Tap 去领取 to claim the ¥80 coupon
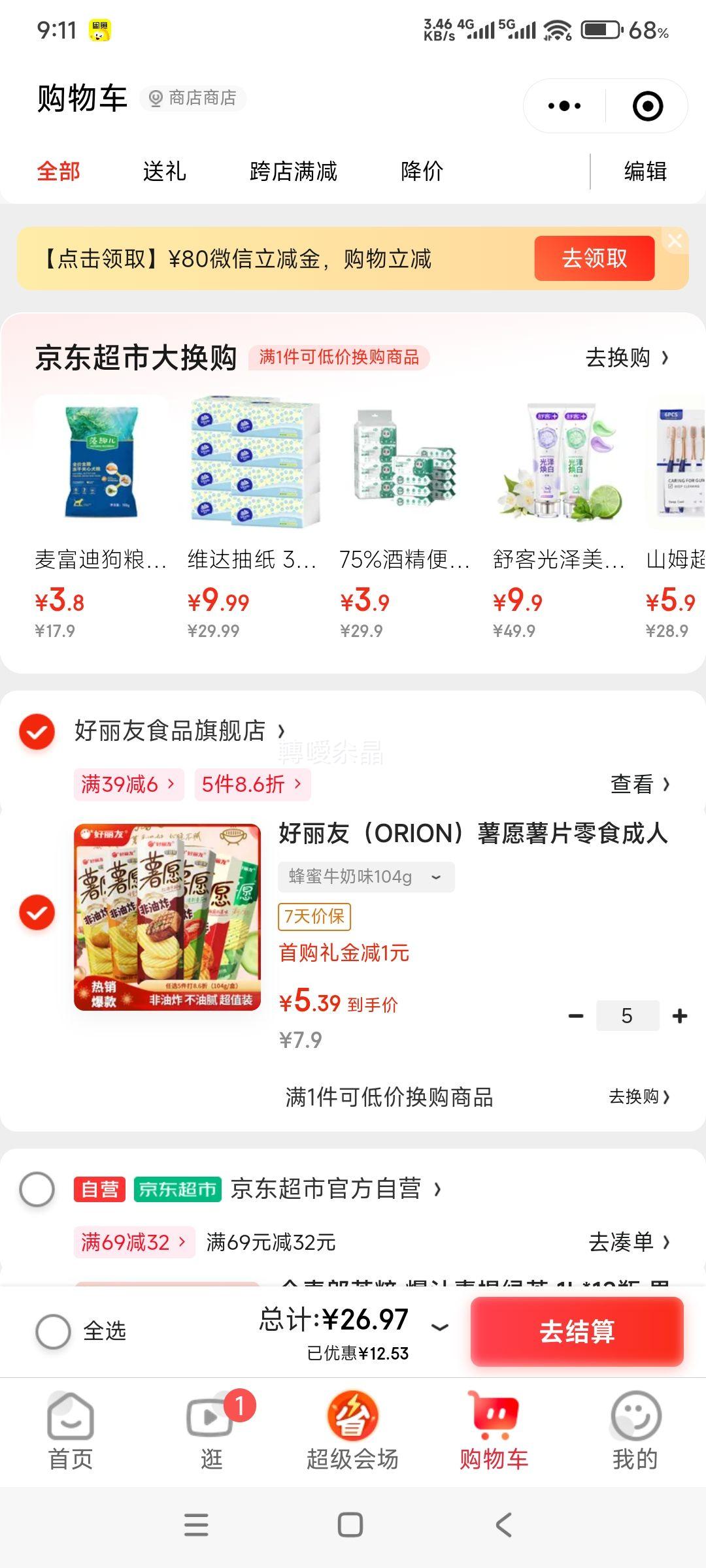Viewport: 706px width, 1568px height. click(594, 258)
